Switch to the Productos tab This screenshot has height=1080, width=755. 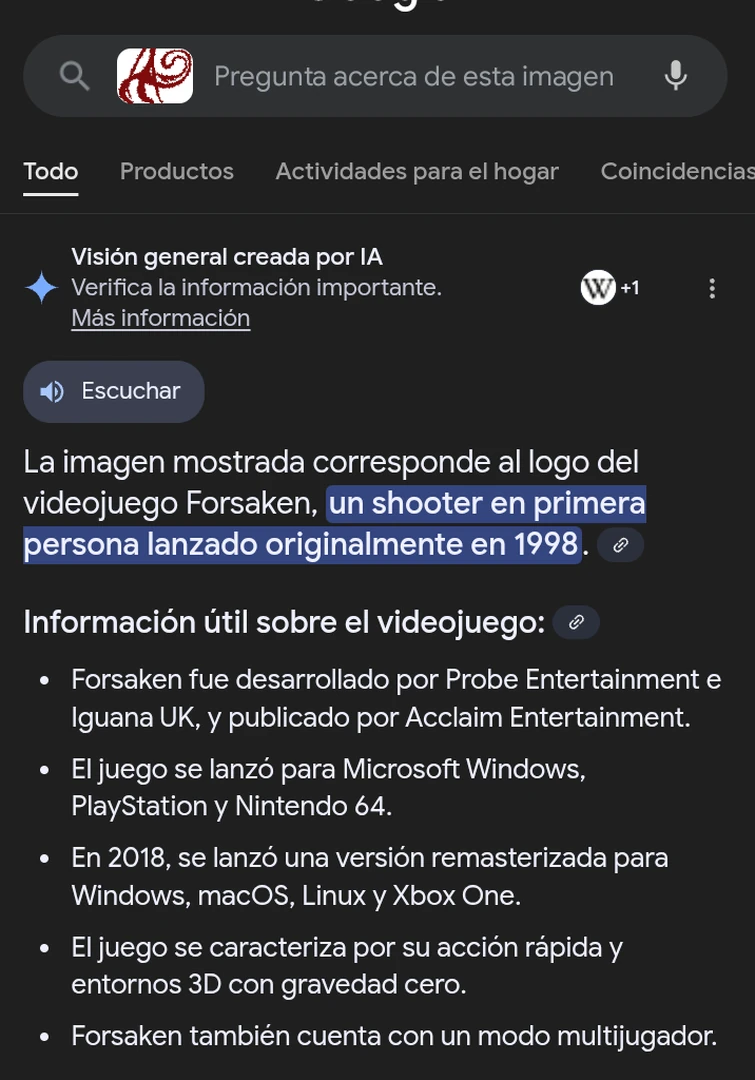coord(177,172)
